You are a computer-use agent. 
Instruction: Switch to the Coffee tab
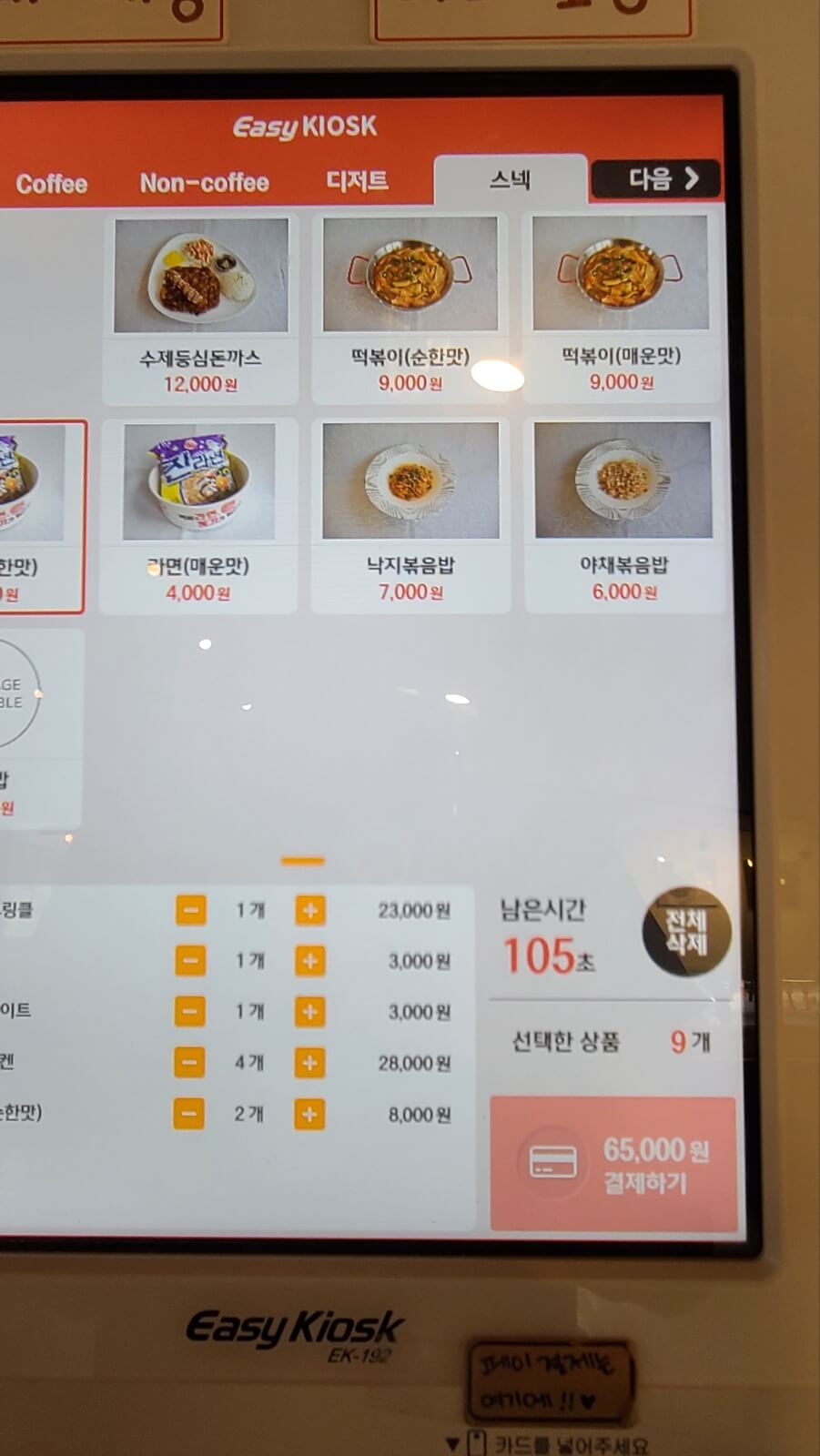point(54,182)
